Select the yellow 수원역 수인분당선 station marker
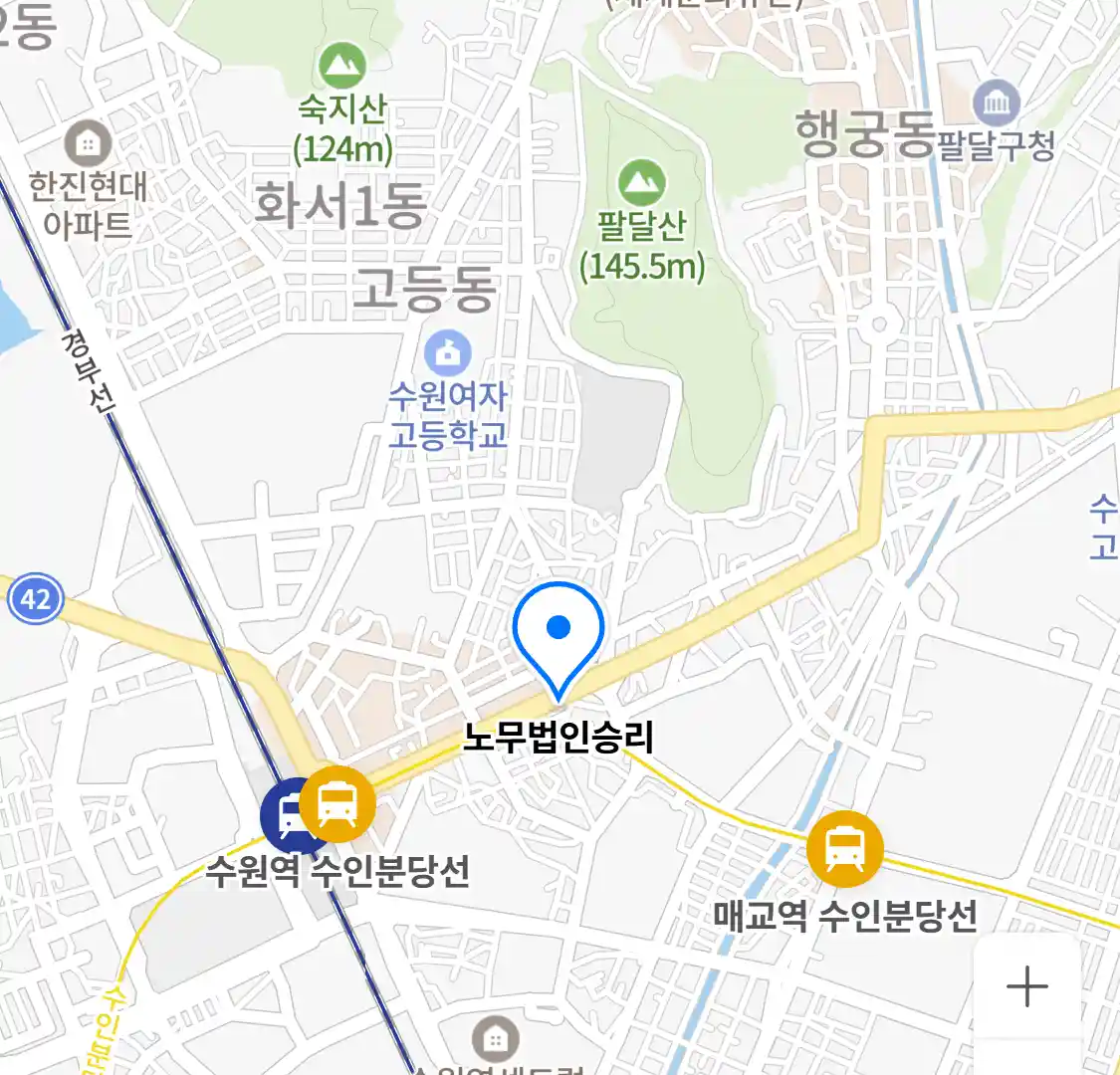This screenshot has height=1075, width=1120. point(338,804)
